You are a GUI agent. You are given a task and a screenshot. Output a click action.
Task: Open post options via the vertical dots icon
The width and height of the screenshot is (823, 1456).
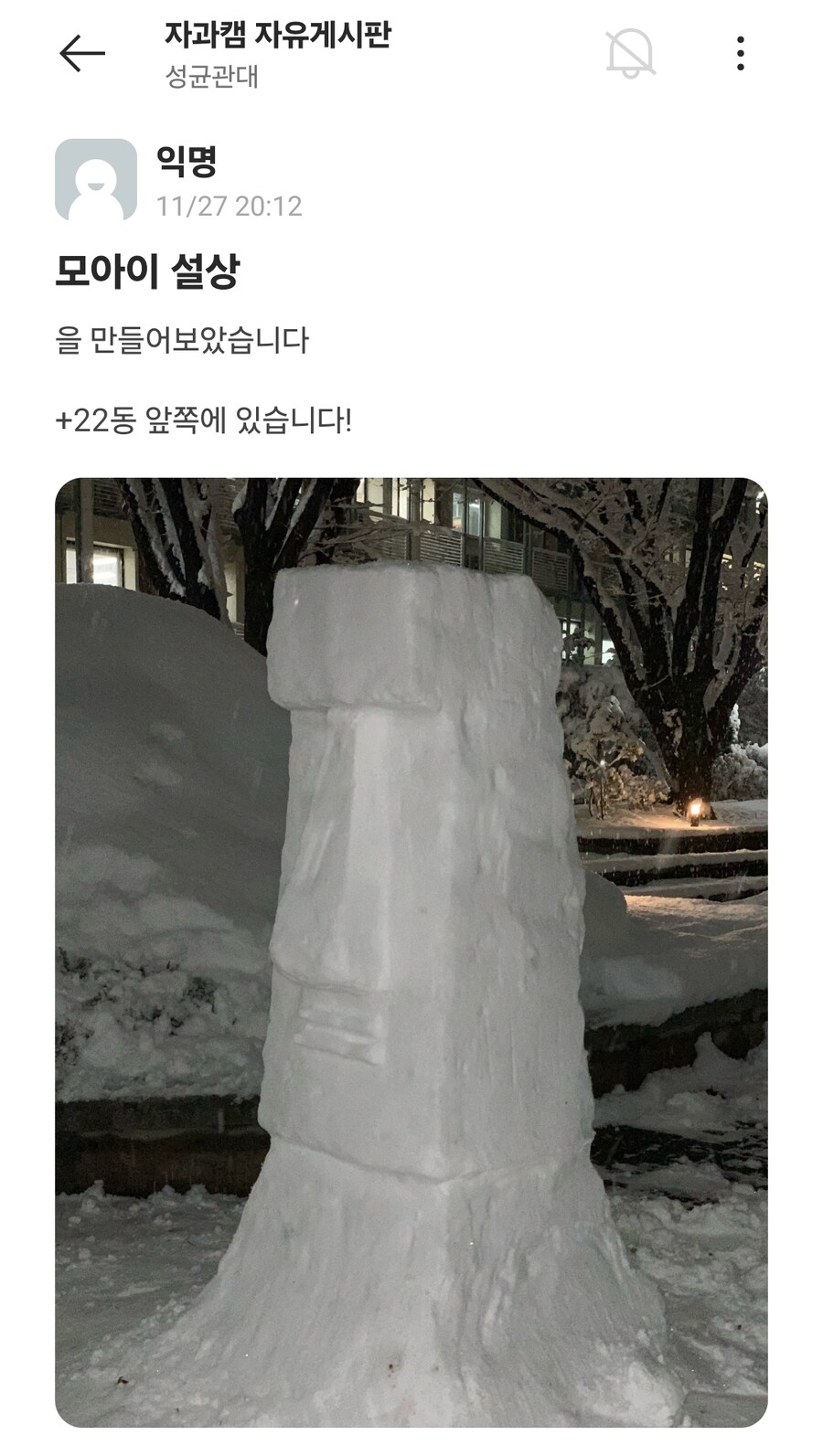pyautogui.click(x=741, y=55)
